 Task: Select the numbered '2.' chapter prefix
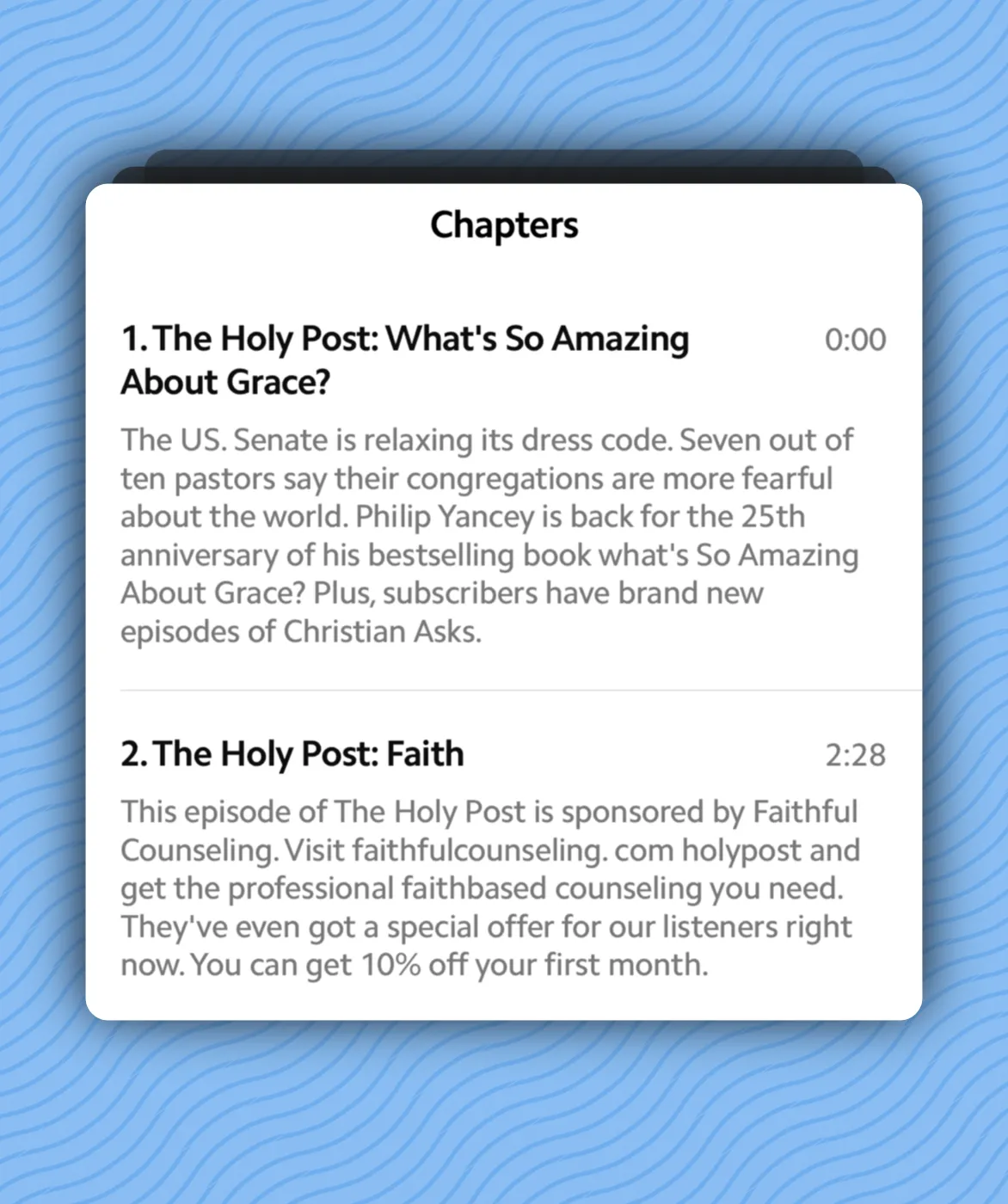pos(133,753)
